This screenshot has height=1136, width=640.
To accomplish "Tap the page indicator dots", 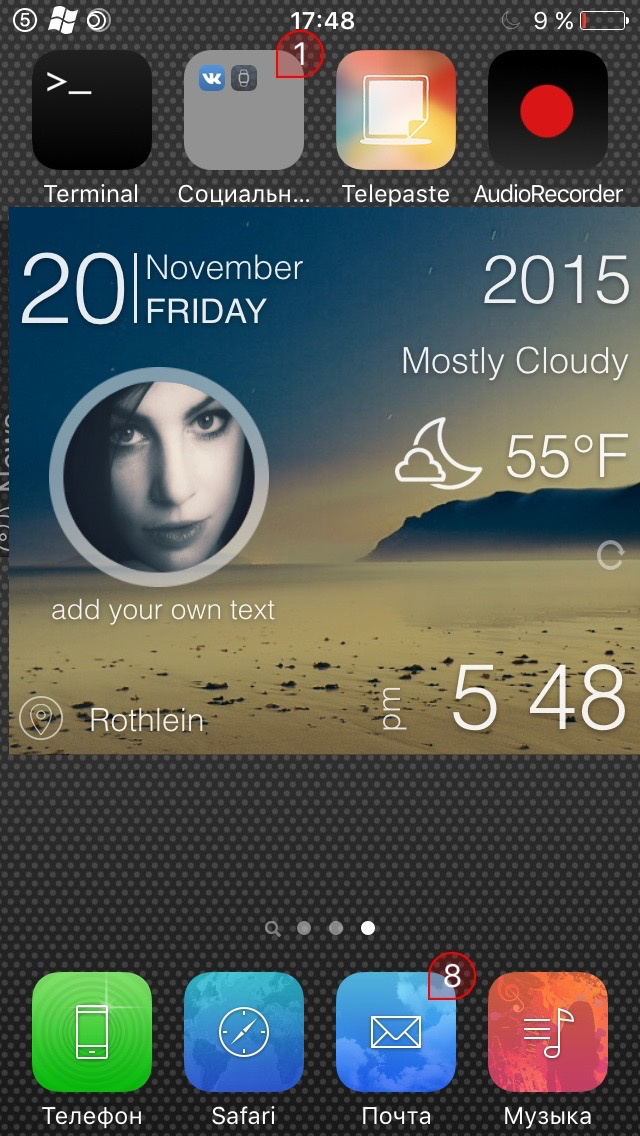I will point(320,928).
